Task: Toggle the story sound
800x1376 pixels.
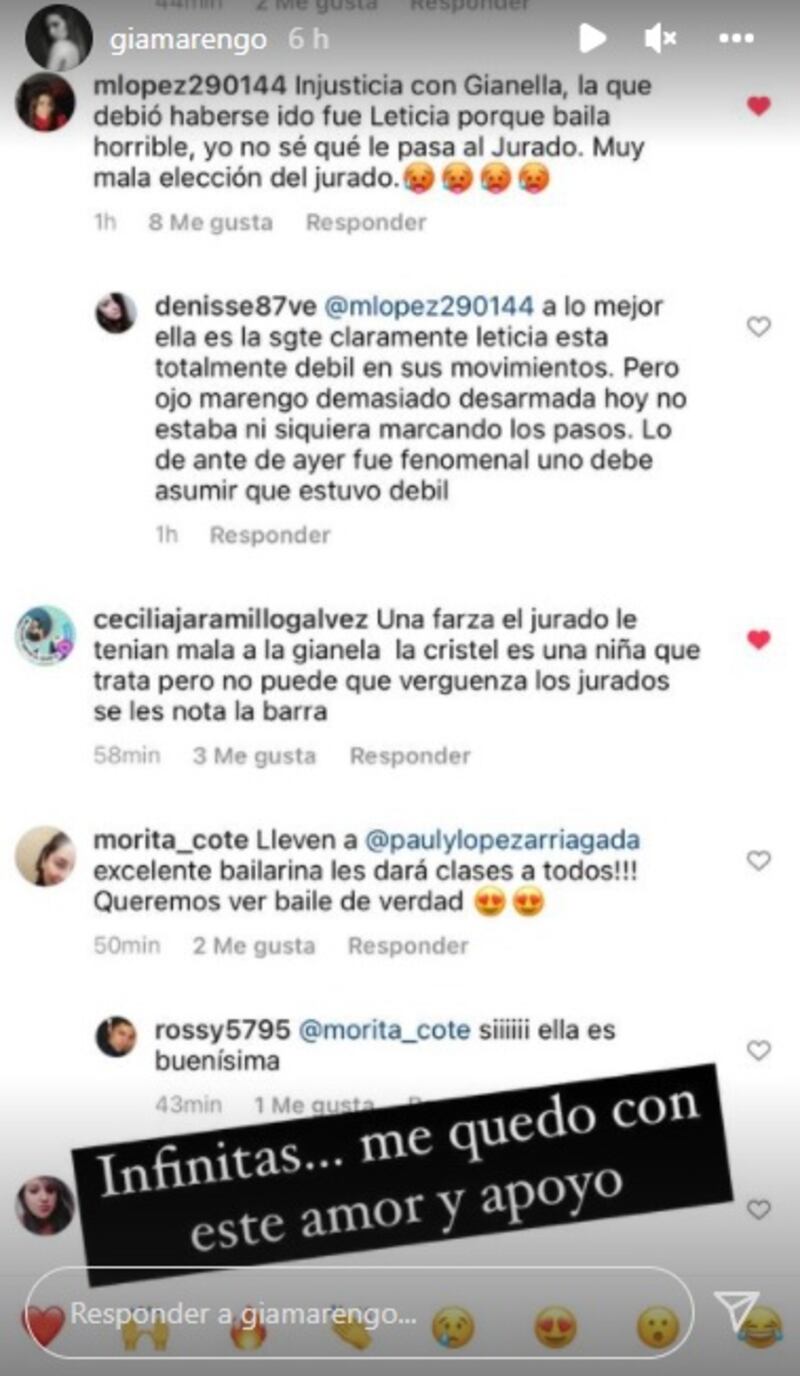Action: click(661, 39)
